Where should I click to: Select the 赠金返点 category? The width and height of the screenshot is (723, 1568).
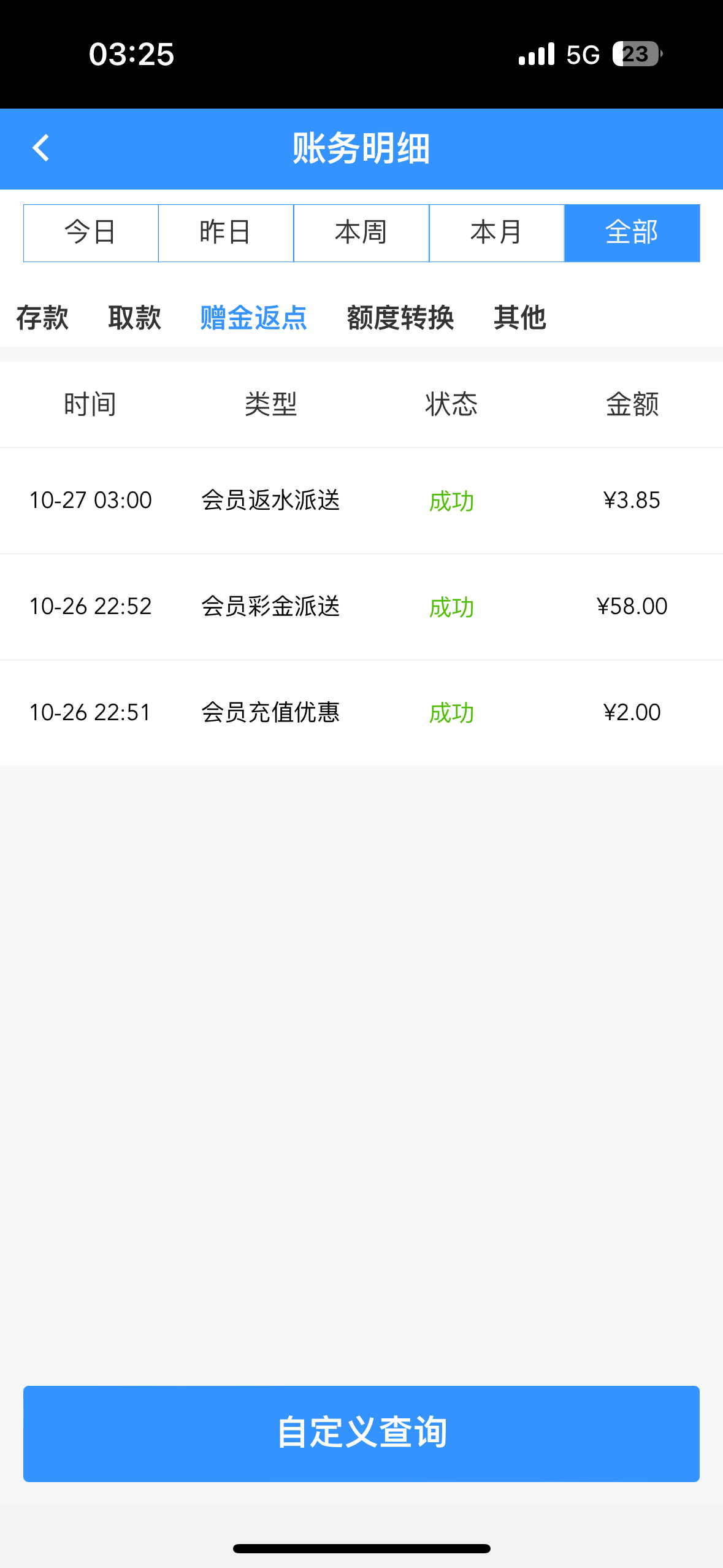(253, 318)
